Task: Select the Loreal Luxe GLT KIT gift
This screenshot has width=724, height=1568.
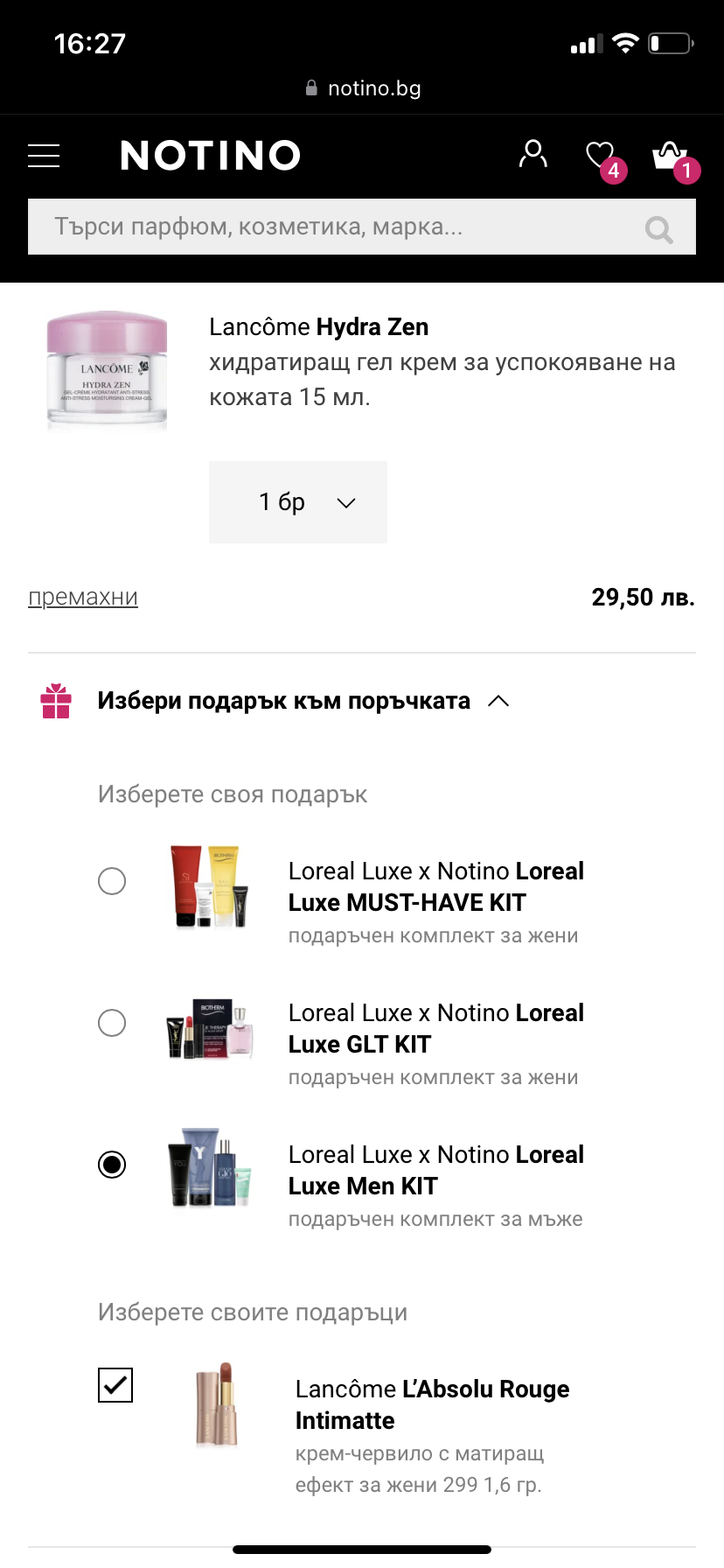Action: pos(112,1023)
